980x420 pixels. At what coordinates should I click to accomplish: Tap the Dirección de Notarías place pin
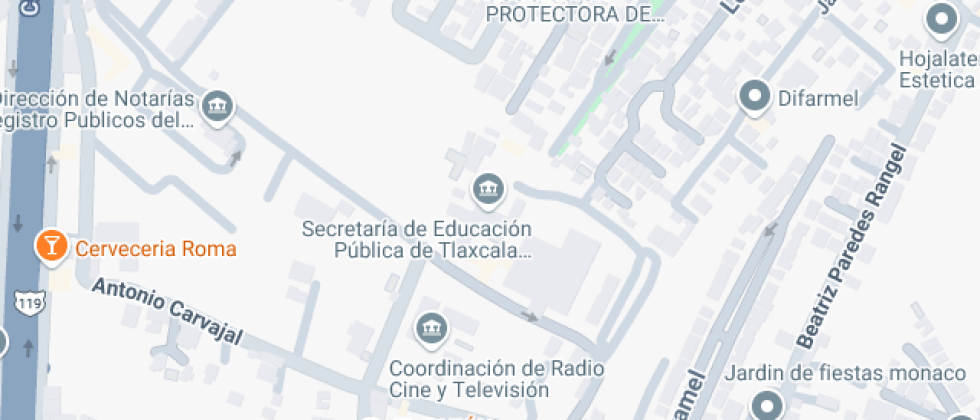point(217,105)
